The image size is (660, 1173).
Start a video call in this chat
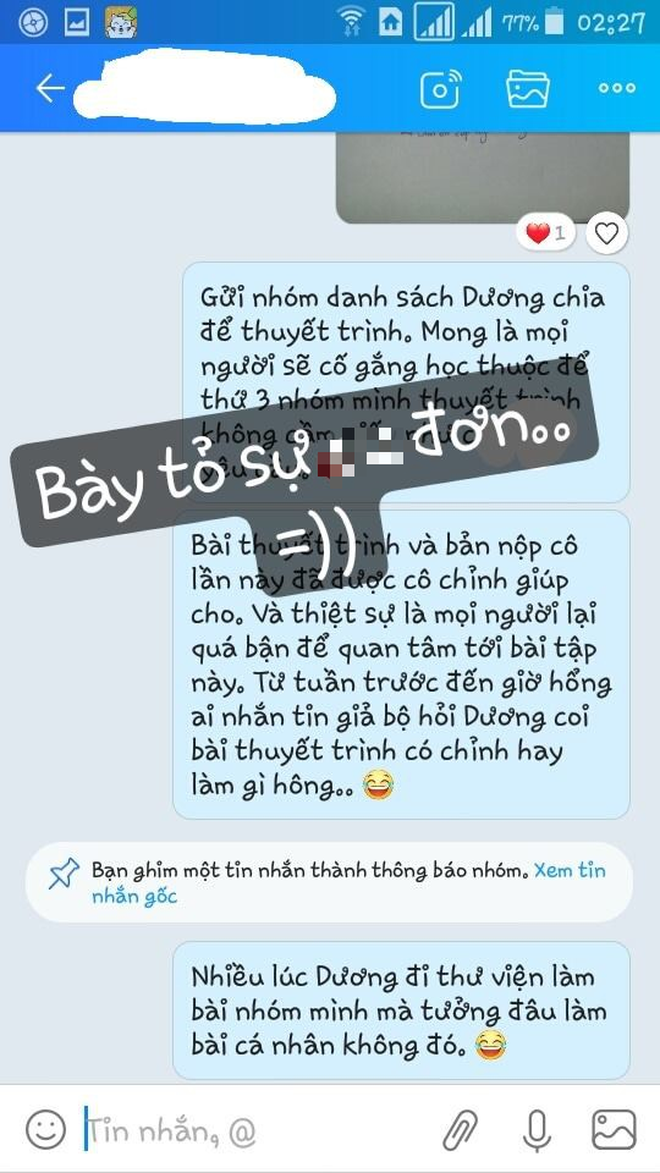pyautogui.click(x=440, y=89)
